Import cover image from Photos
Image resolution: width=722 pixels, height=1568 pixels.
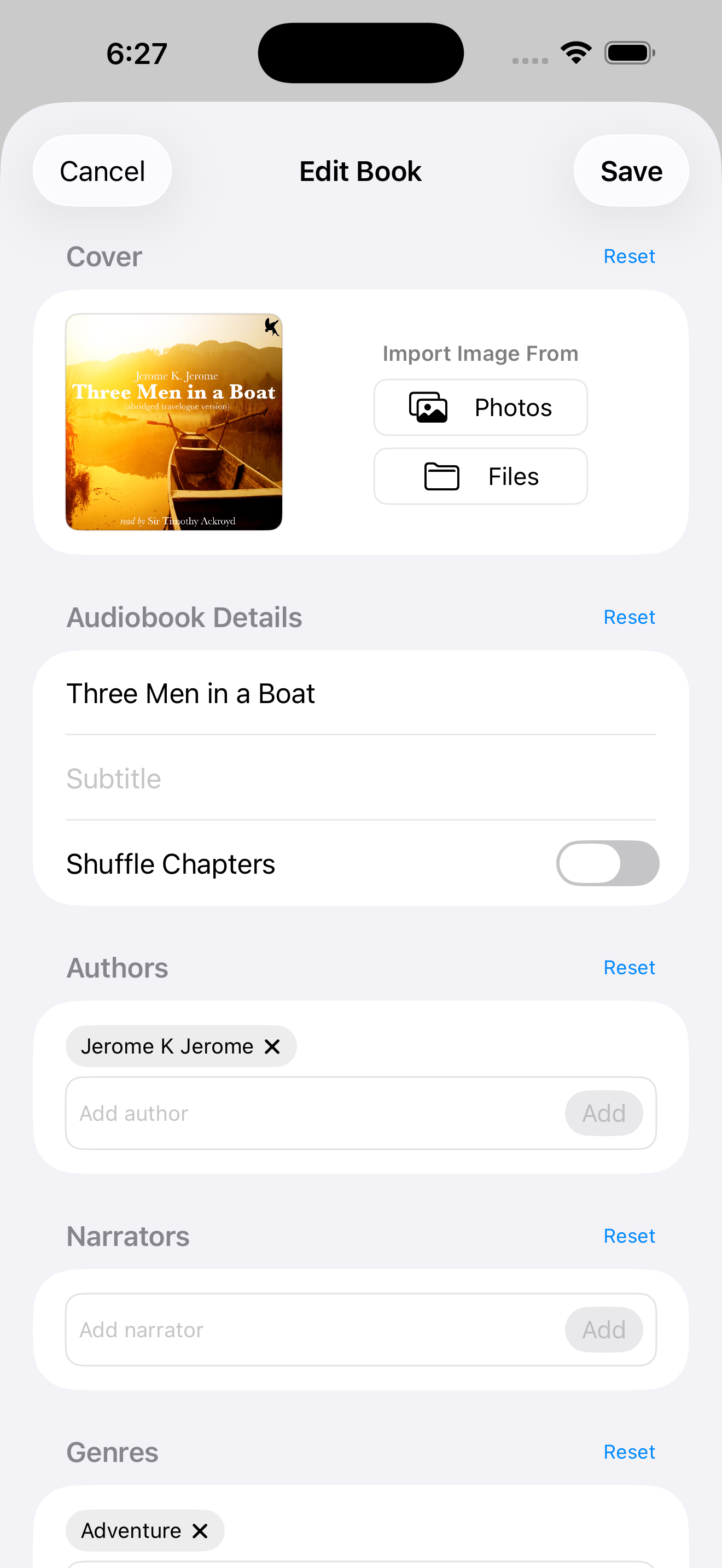click(480, 407)
